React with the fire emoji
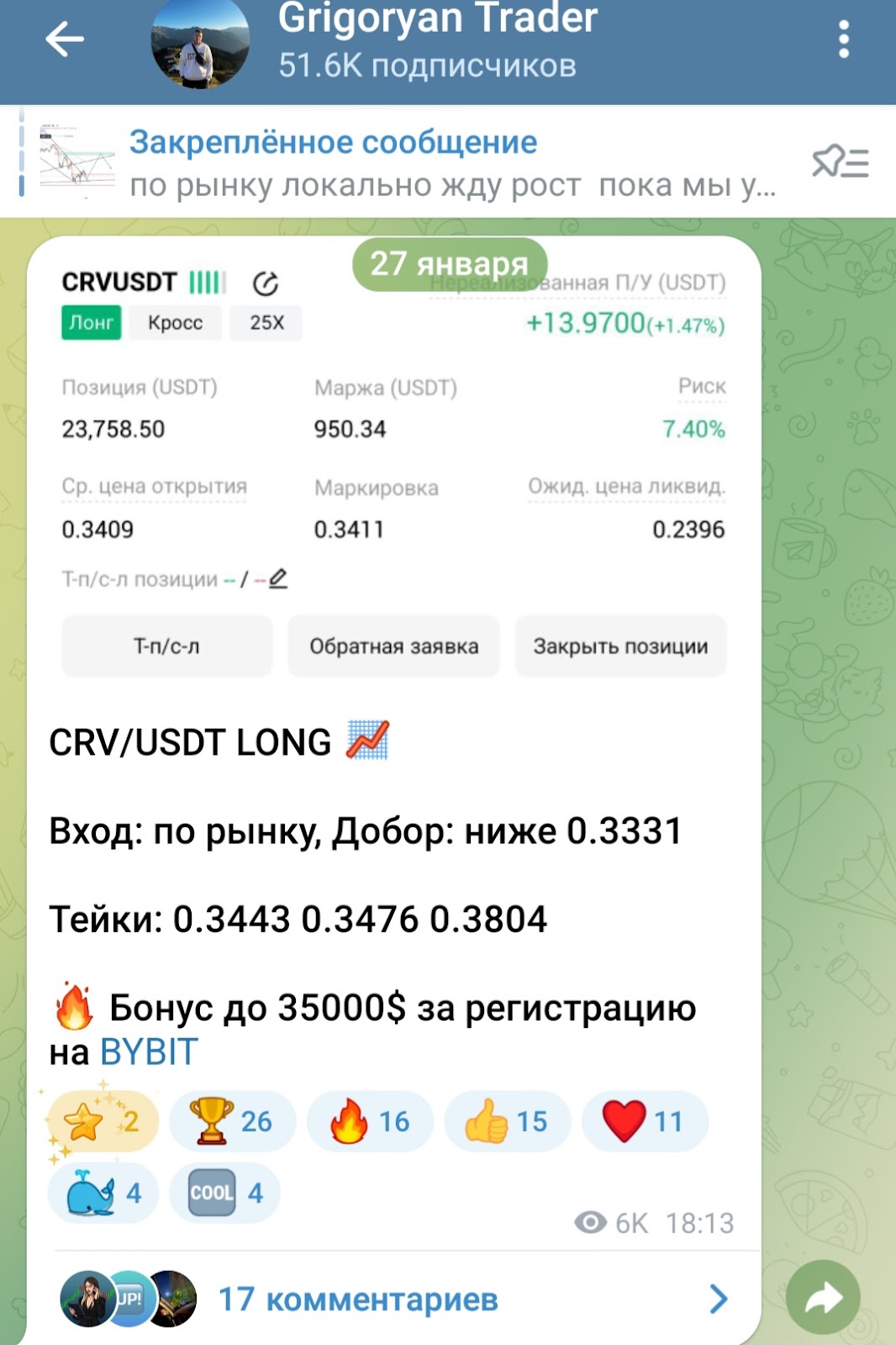Image resolution: width=896 pixels, height=1345 pixels. pyautogui.click(x=370, y=1121)
